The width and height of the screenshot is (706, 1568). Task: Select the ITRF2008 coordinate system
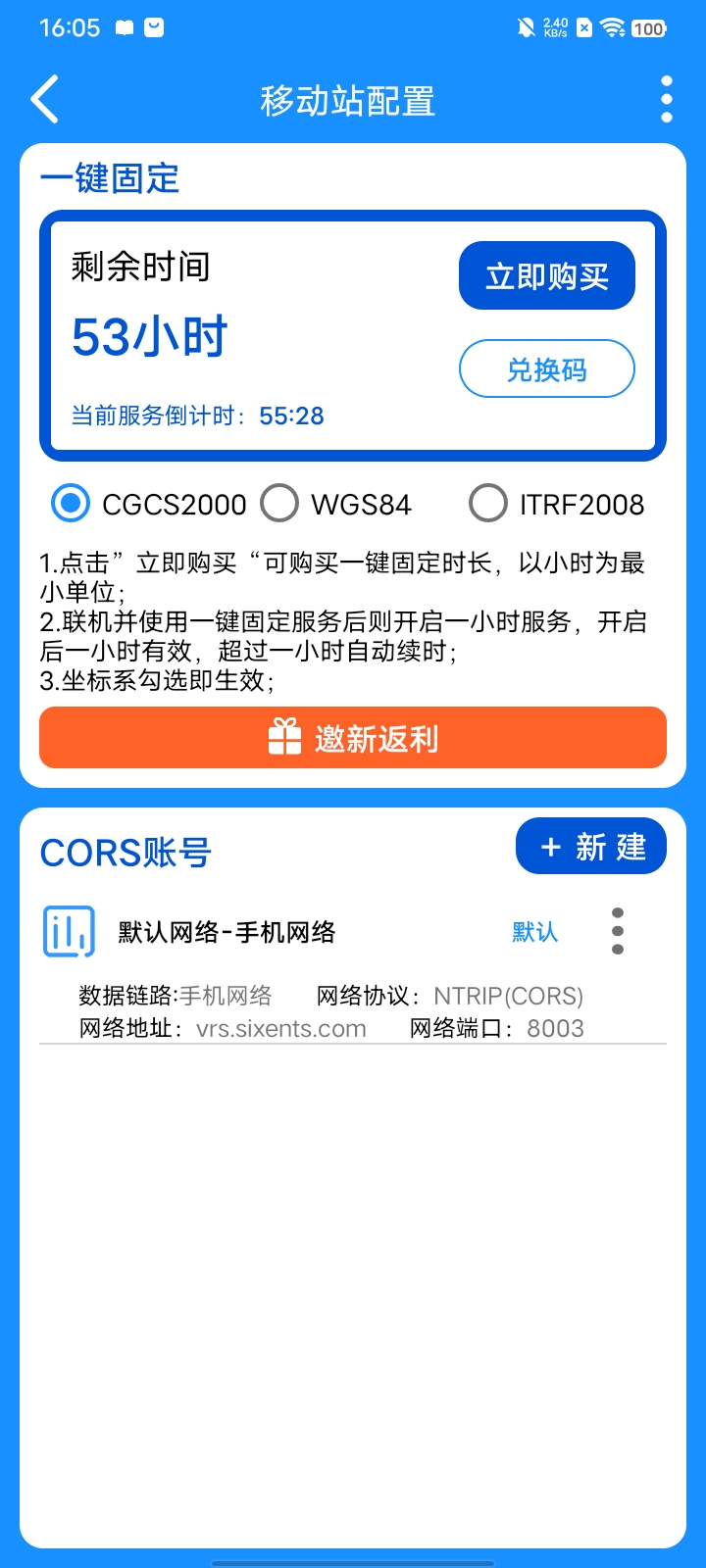tap(488, 504)
